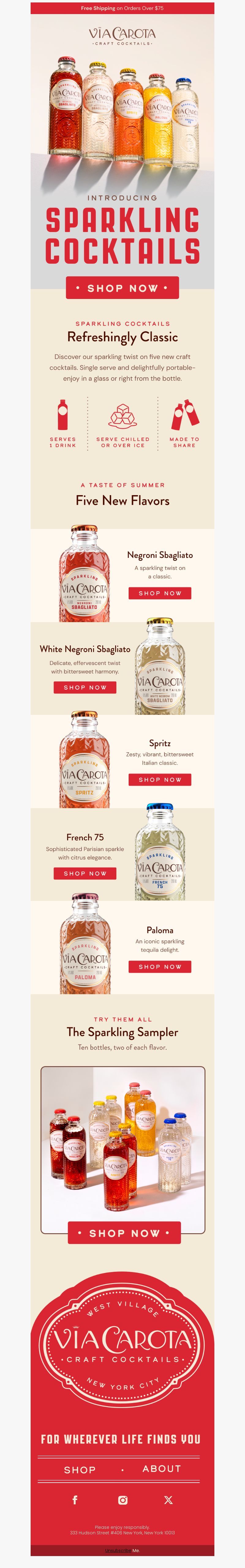Viewport: 245px width, 1568px height.
Task: Shop the French 75 cocktail
Action: pyautogui.click(x=85, y=873)
